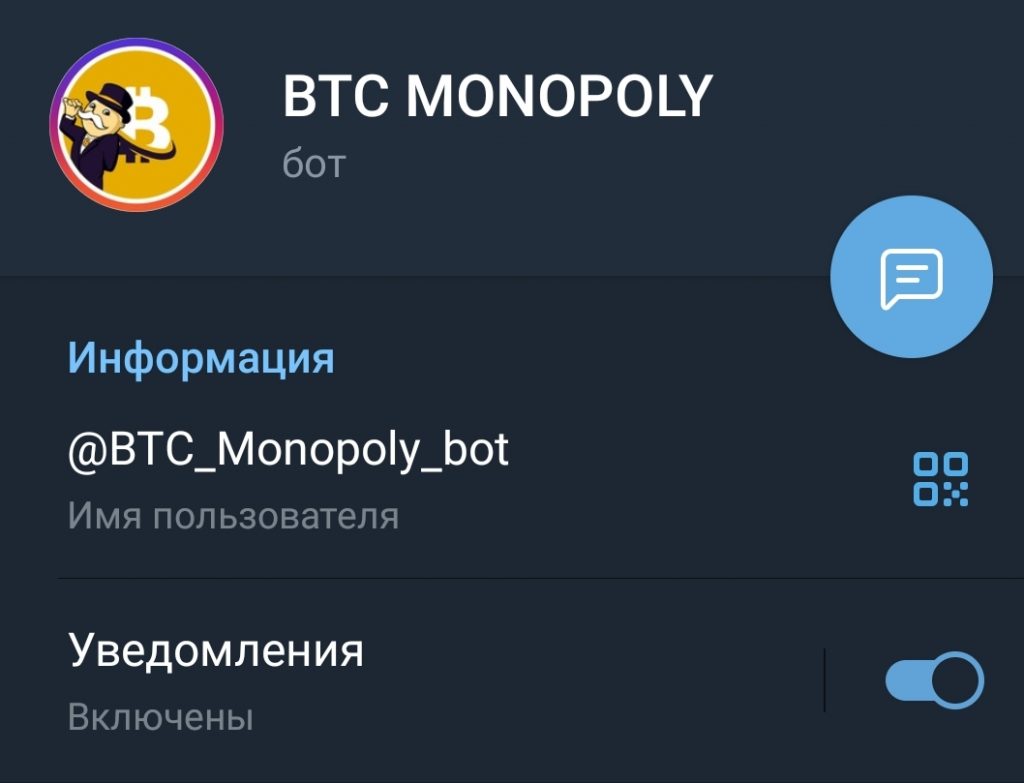Show QR code for this username

(x=941, y=478)
